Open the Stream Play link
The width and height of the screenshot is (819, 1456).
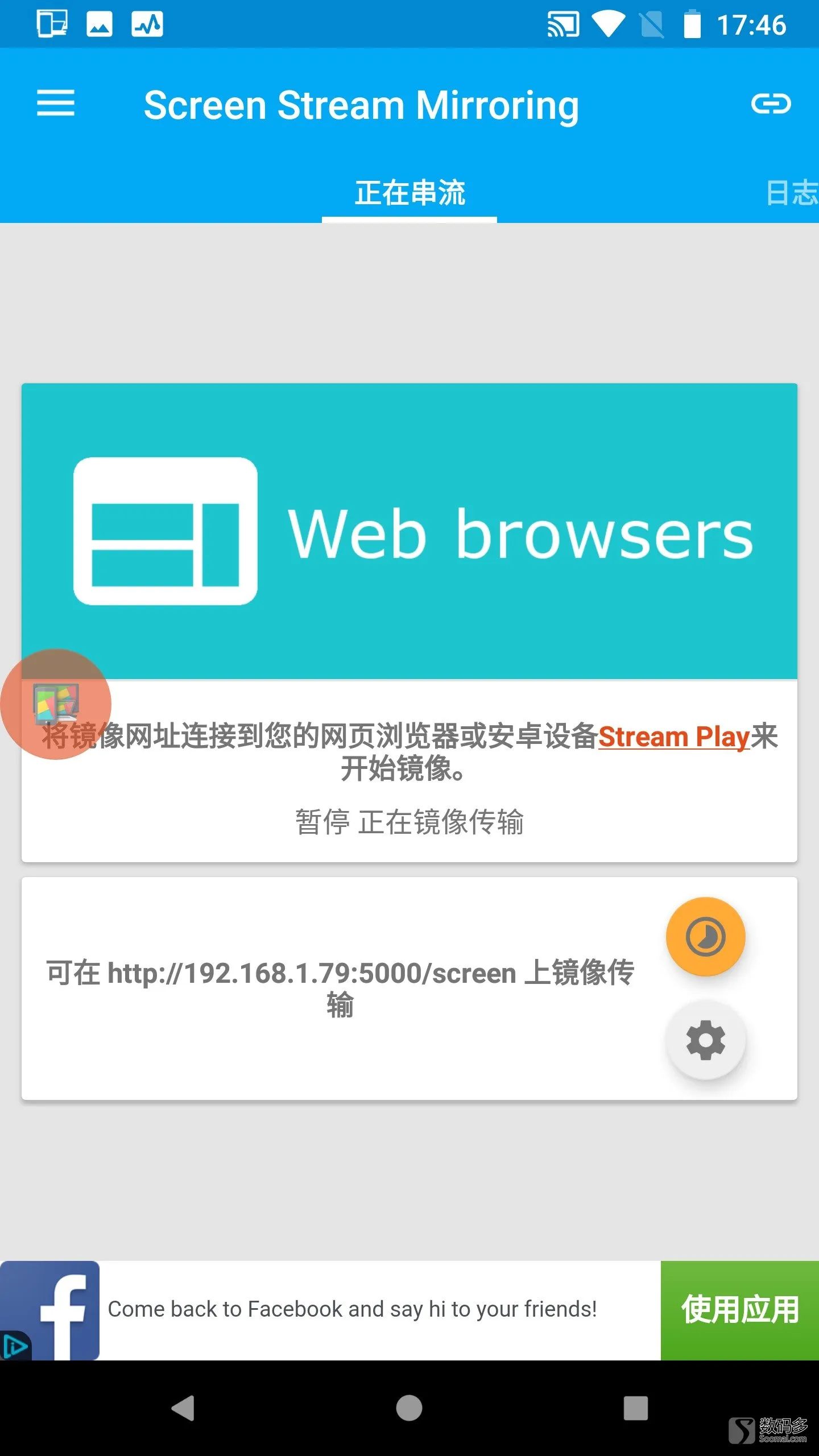click(674, 737)
